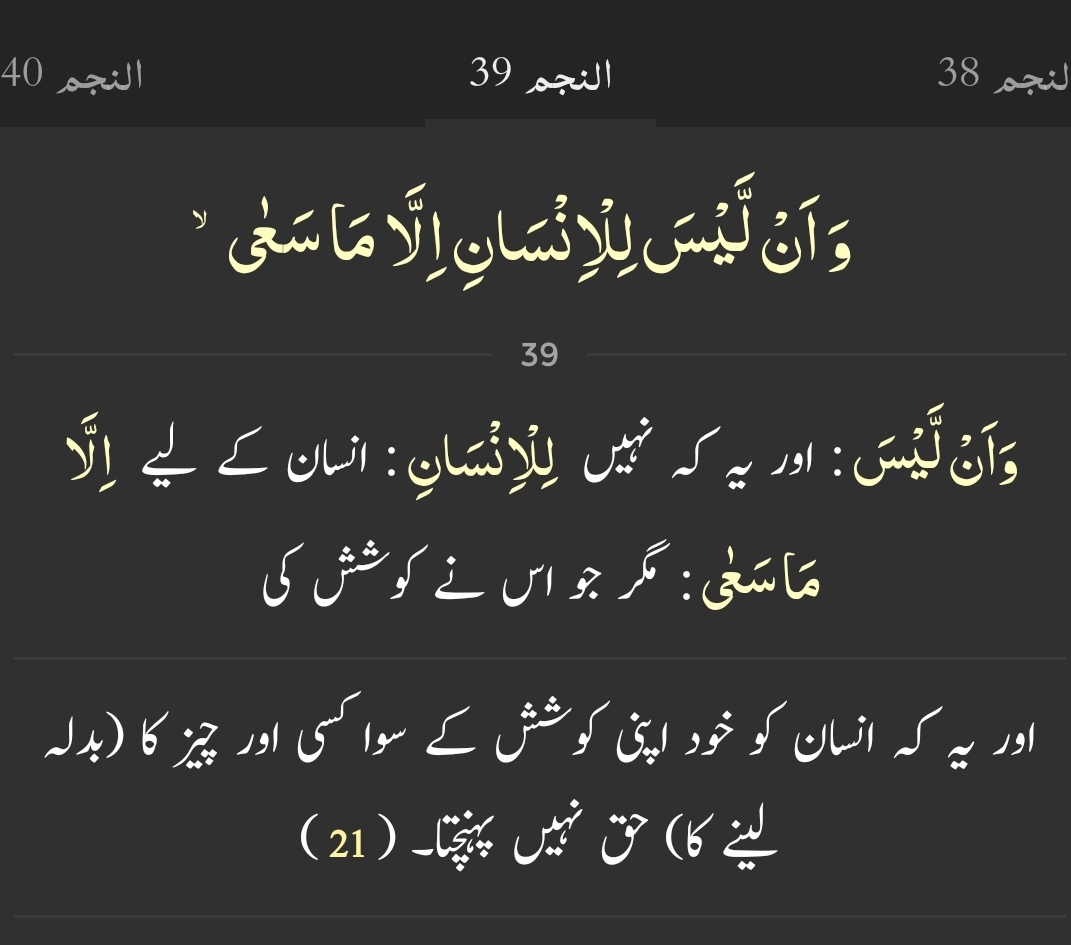Switch to the النجم 38 tab

[1003, 74]
